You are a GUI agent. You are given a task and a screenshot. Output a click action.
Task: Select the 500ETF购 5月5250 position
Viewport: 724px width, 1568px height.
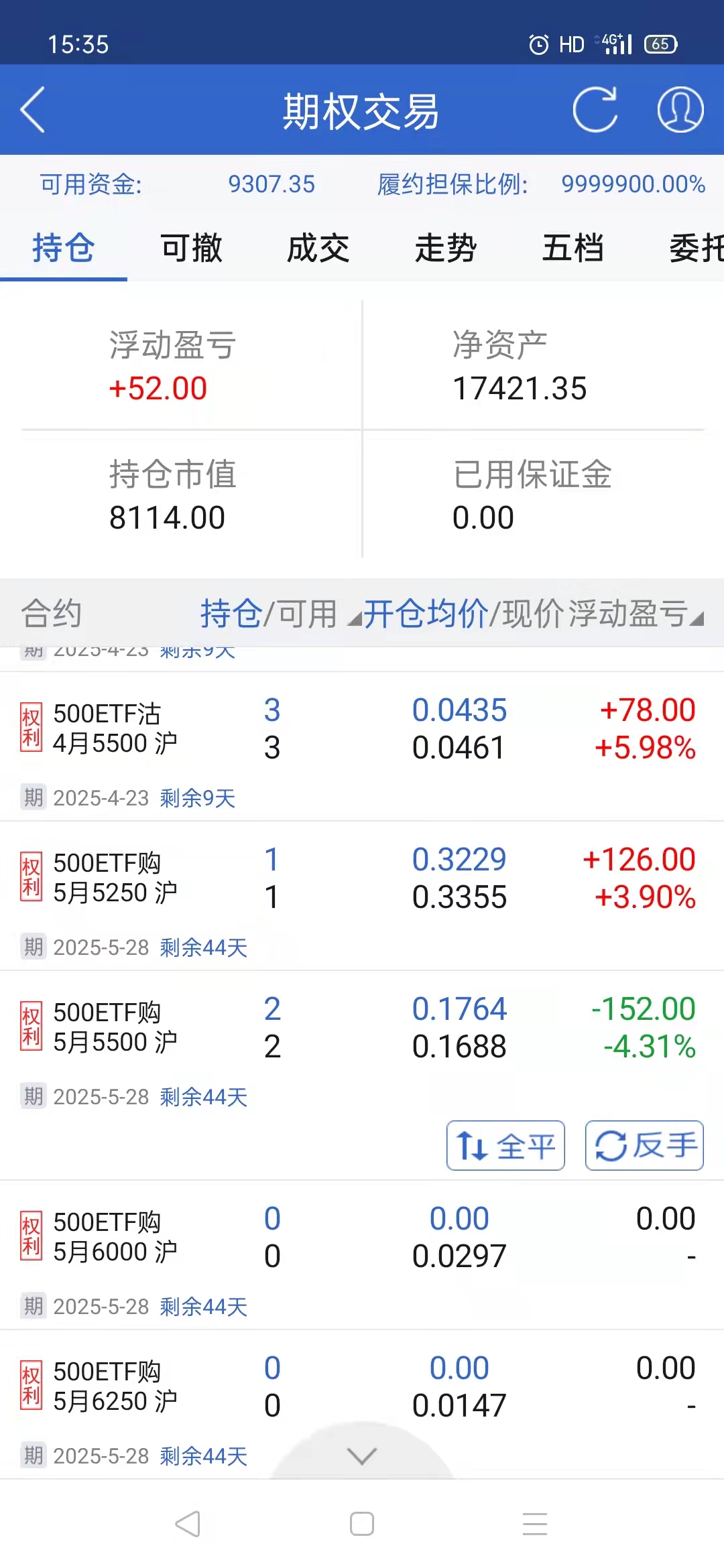pos(115,878)
